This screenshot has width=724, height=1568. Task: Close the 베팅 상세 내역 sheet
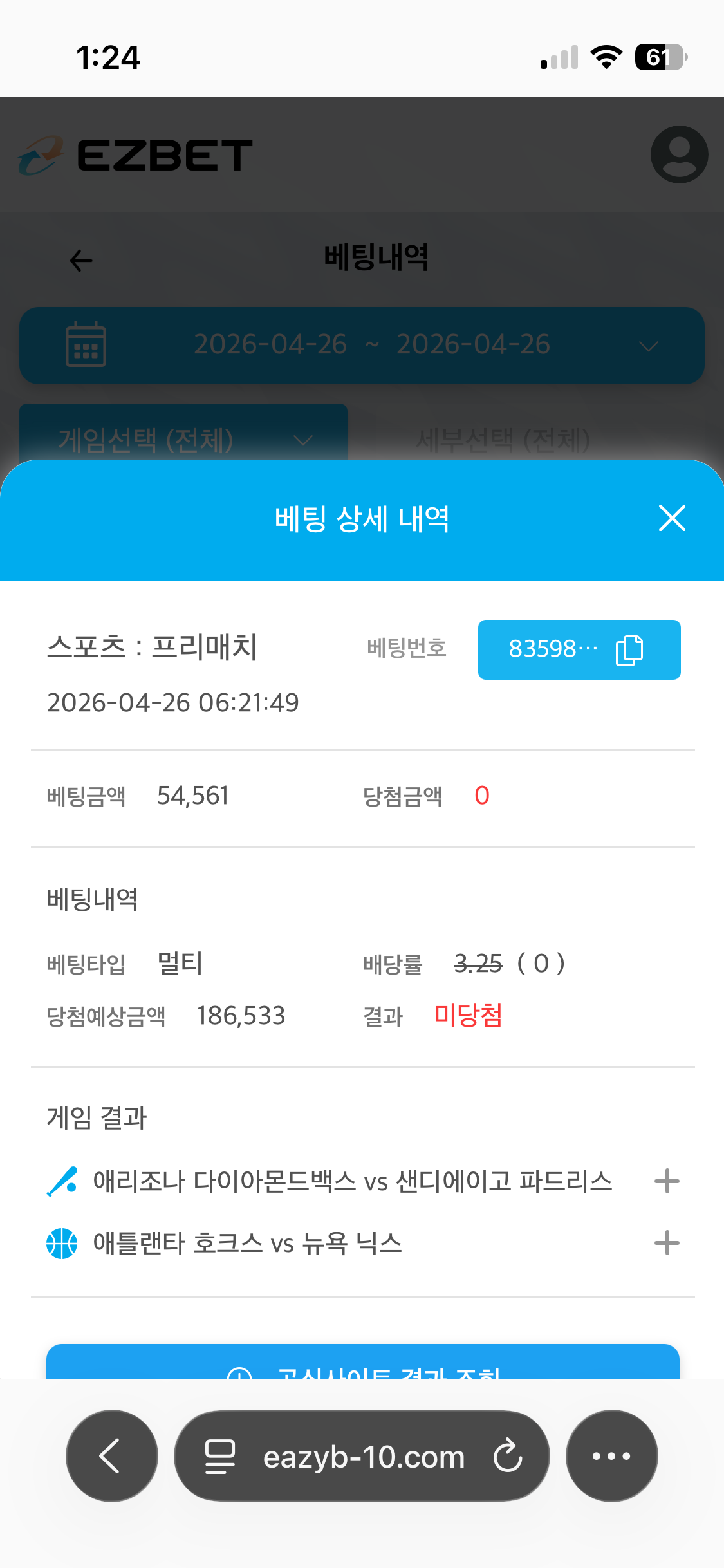click(x=672, y=518)
